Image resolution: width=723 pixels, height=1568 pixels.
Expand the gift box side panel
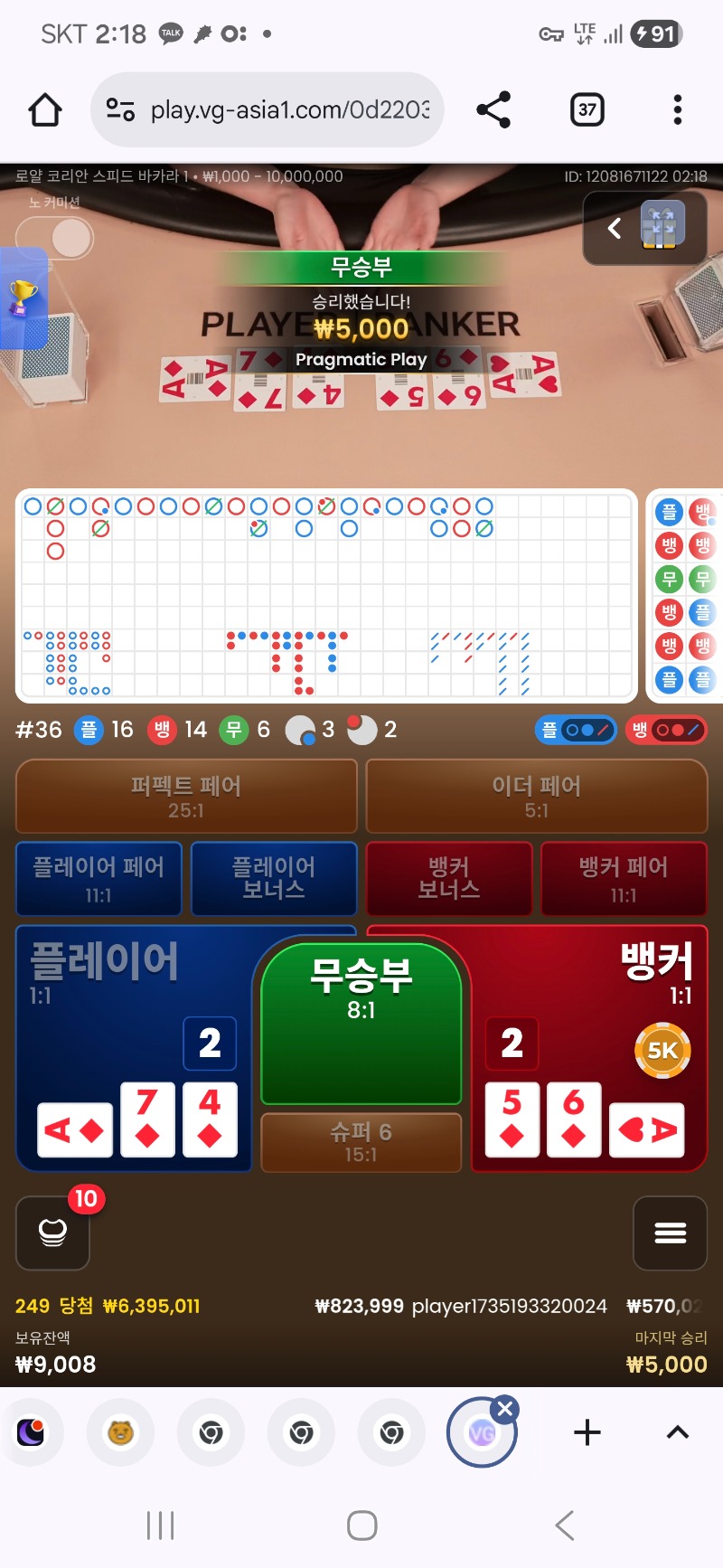pyautogui.click(x=644, y=228)
